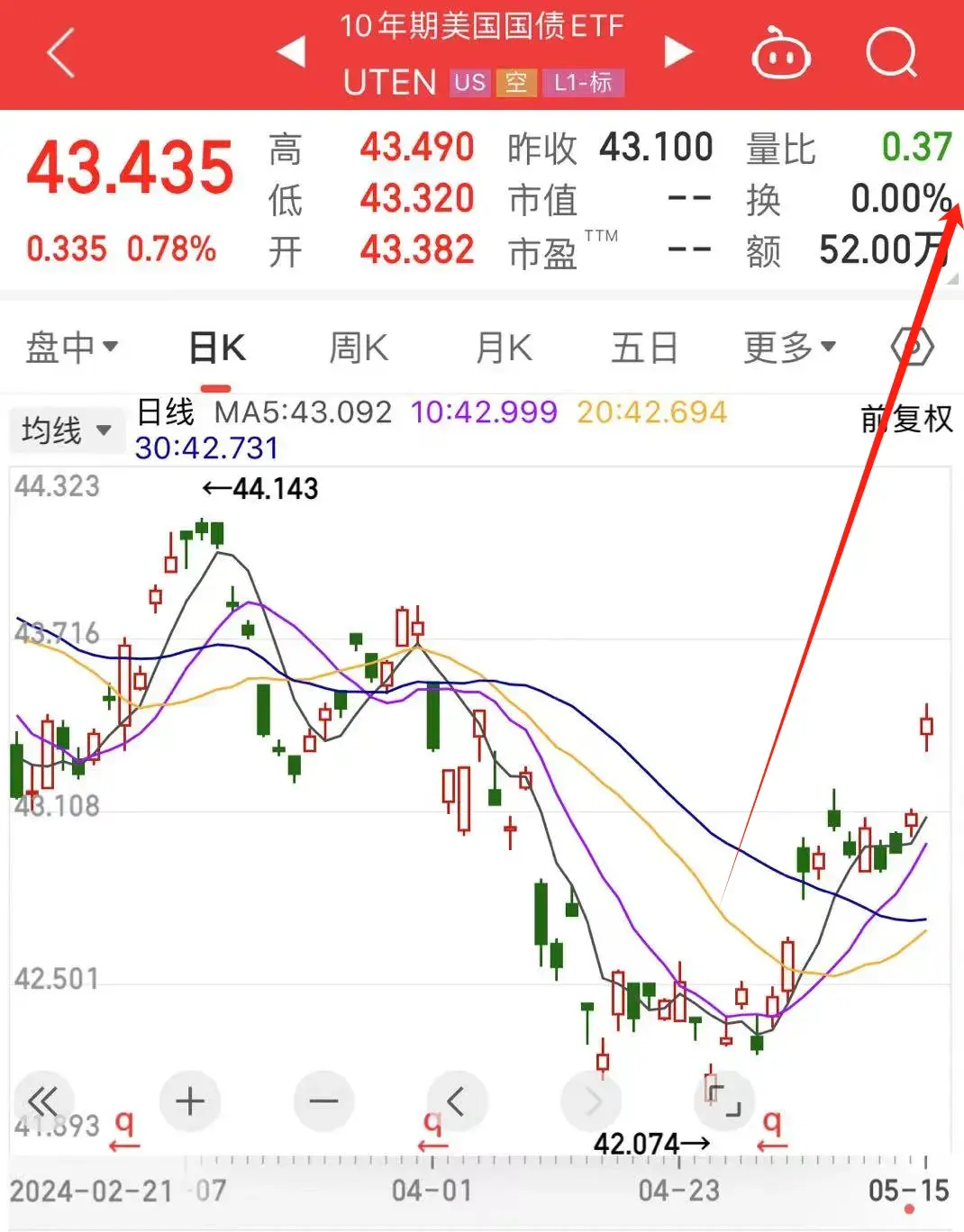Image resolution: width=964 pixels, height=1232 pixels.
Task: Open the 更多 more-periods dropdown
Action: (x=786, y=346)
